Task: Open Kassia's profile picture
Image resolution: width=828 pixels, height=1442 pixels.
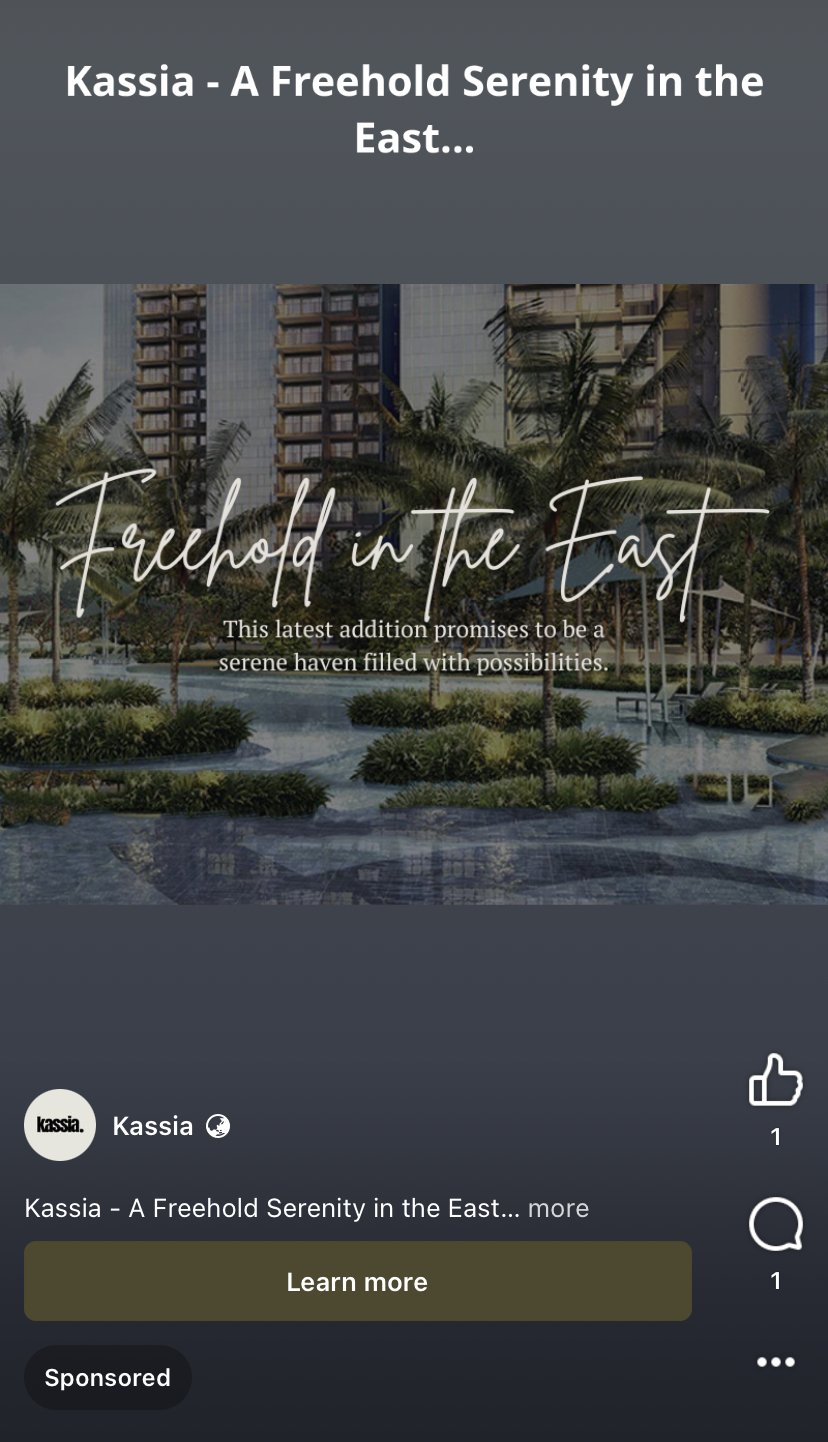Action: click(60, 1125)
